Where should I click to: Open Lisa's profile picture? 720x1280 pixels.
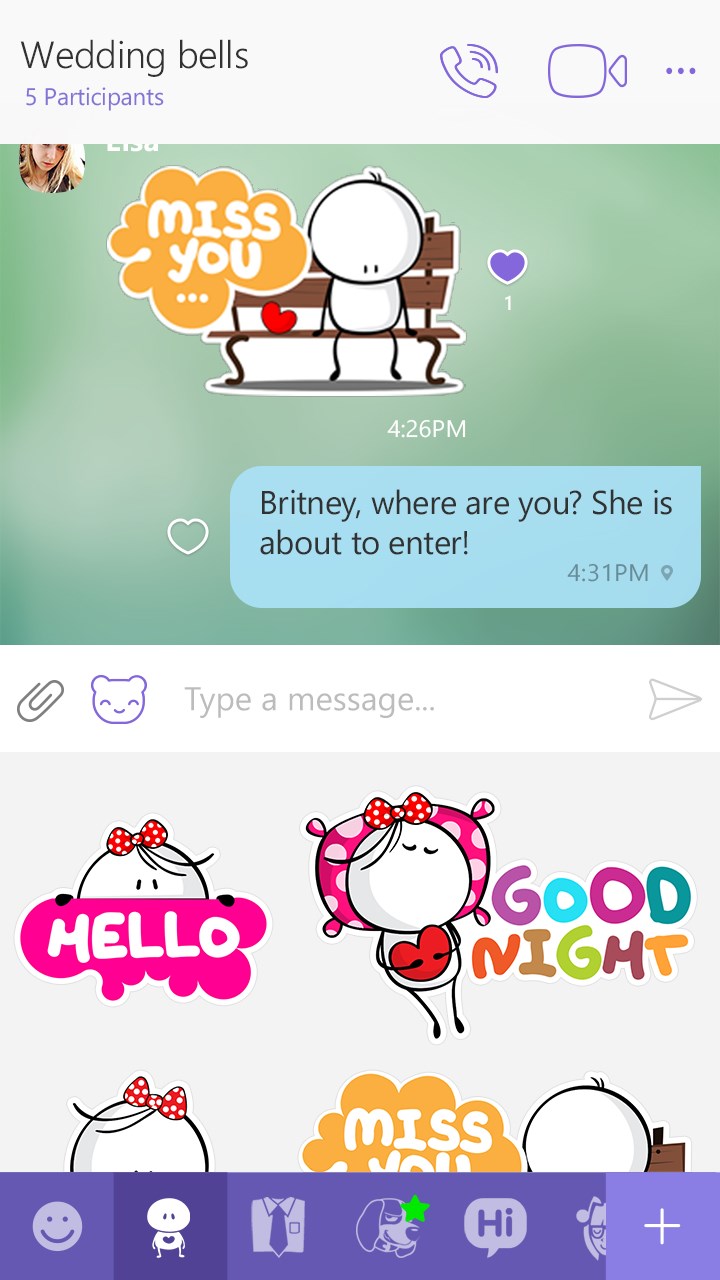pyautogui.click(x=51, y=167)
